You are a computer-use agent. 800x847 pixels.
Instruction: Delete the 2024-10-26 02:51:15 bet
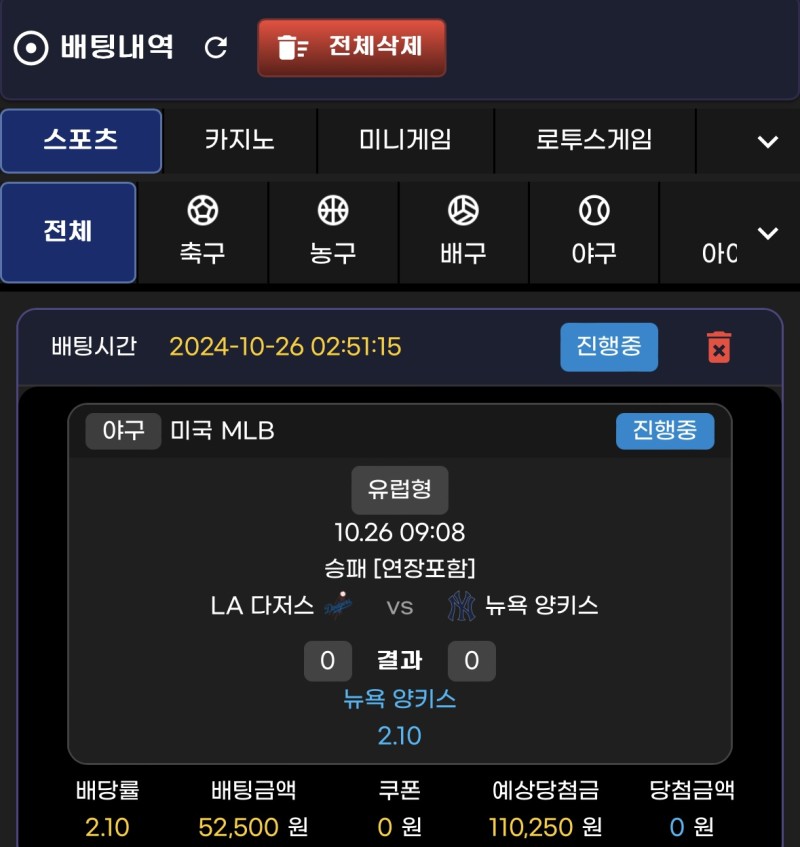click(718, 347)
